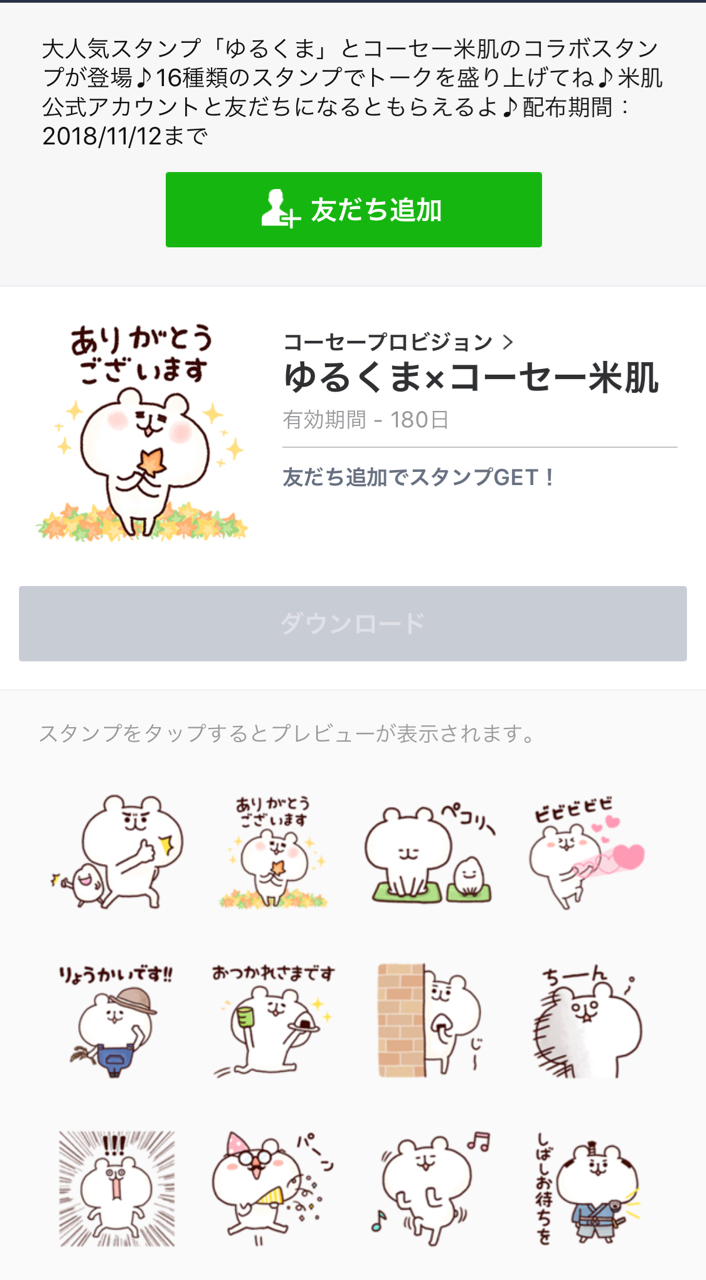
Task: Preview the おつかれさまです sticker
Action: [274, 1020]
